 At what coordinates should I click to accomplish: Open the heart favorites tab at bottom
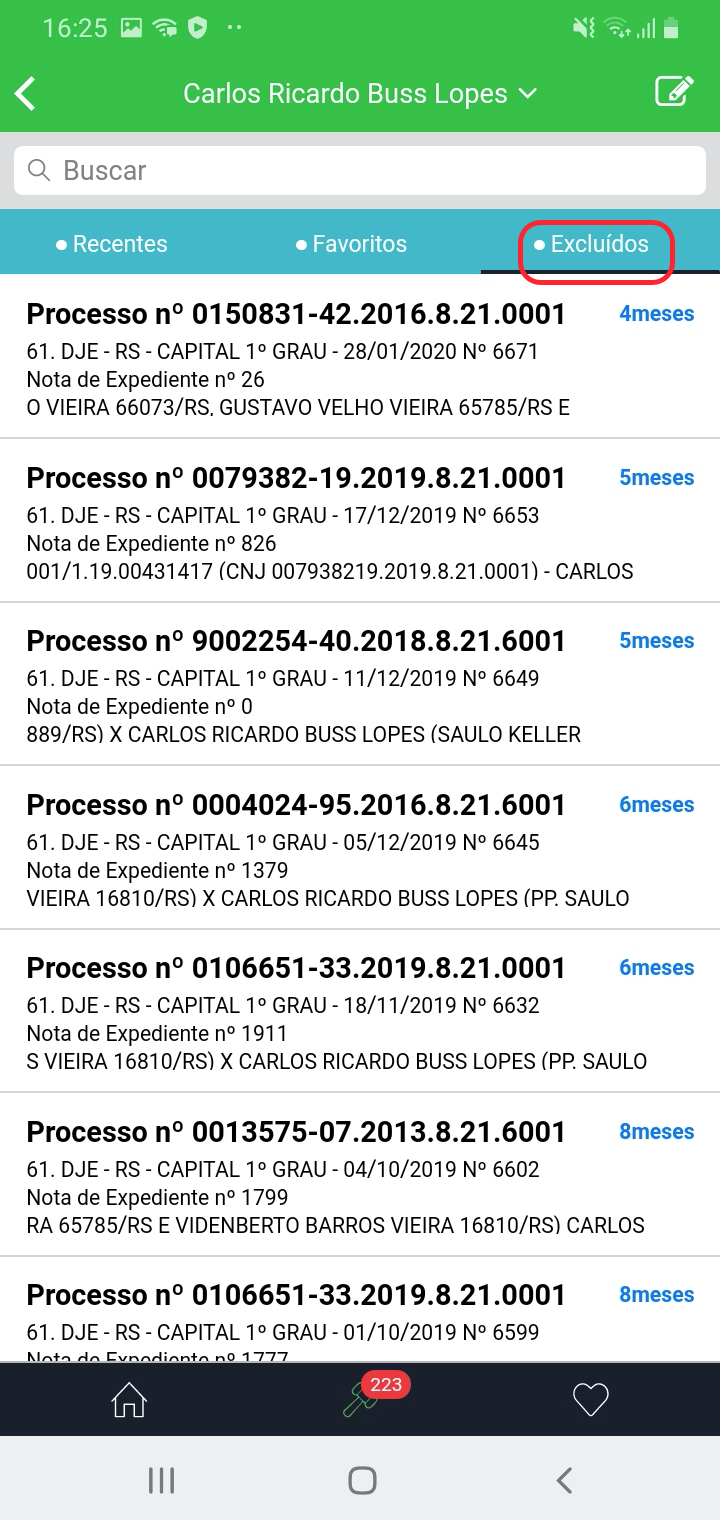[x=590, y=1400]
